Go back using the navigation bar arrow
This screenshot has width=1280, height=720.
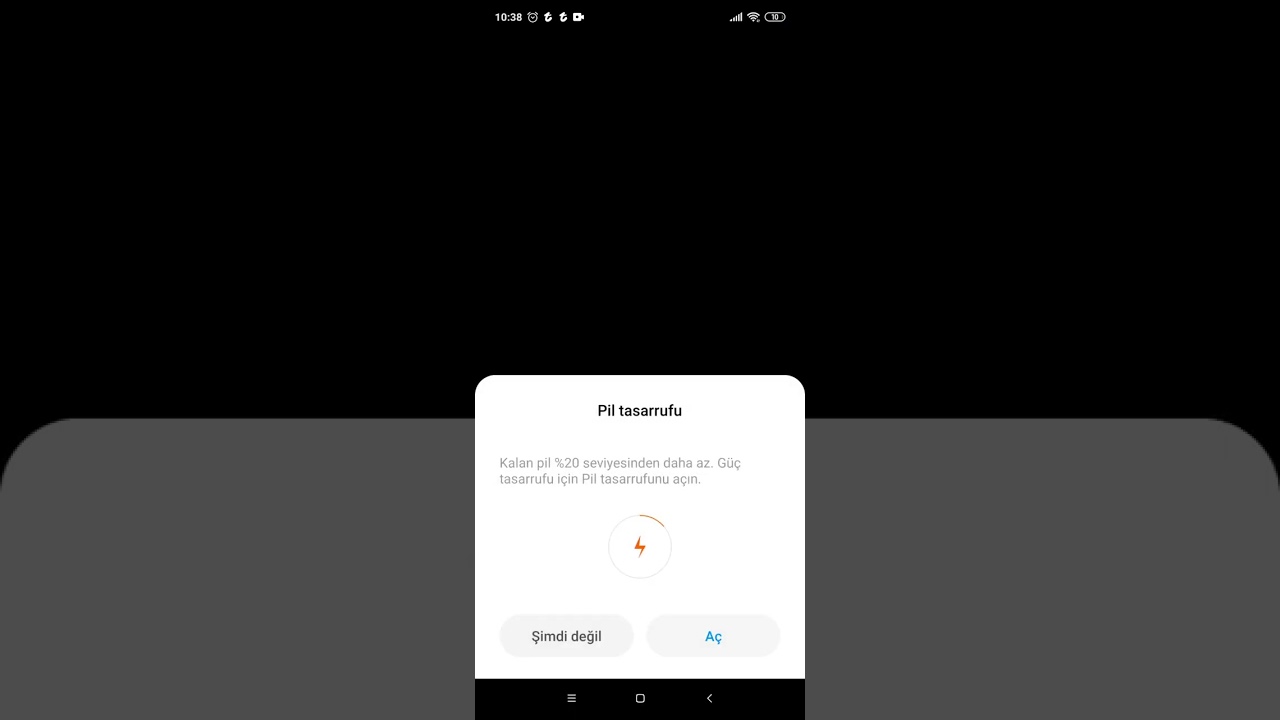709,698
